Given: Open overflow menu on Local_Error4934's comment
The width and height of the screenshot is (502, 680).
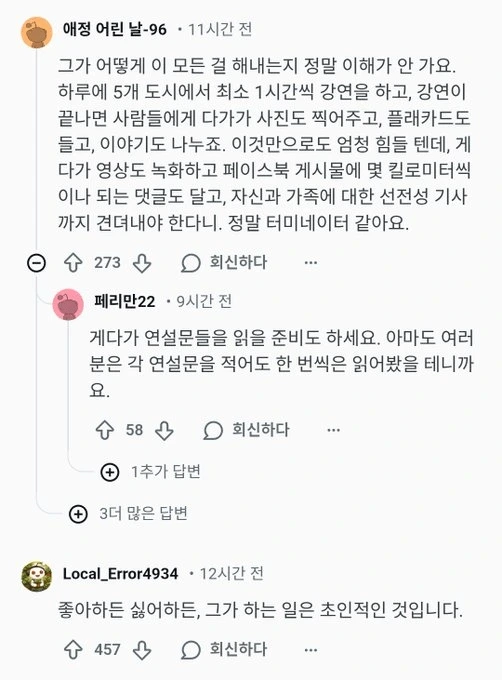Looking at the screenshot, I should click(311, 650).
